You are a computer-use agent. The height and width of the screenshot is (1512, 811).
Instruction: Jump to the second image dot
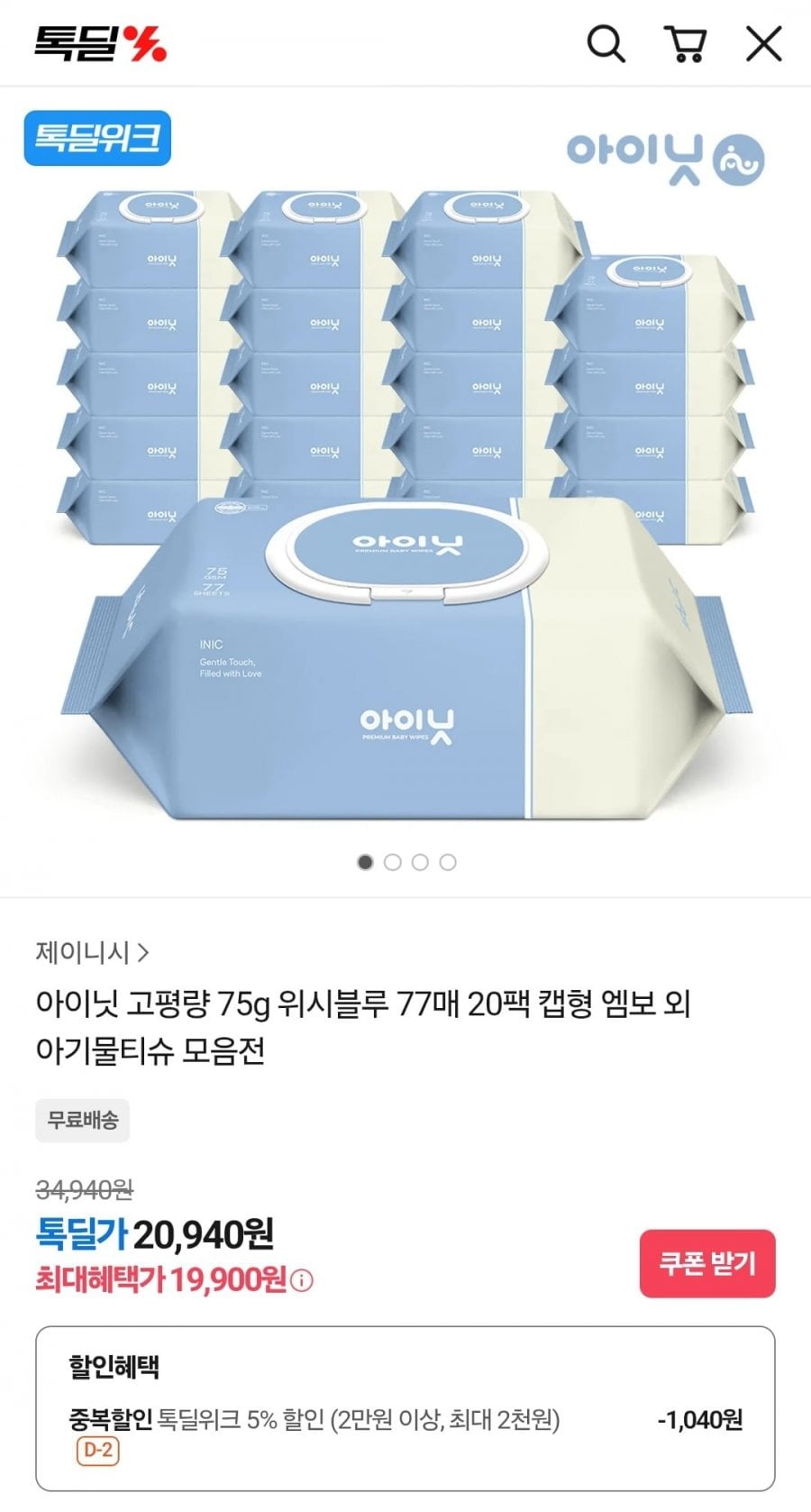[392, 863]
